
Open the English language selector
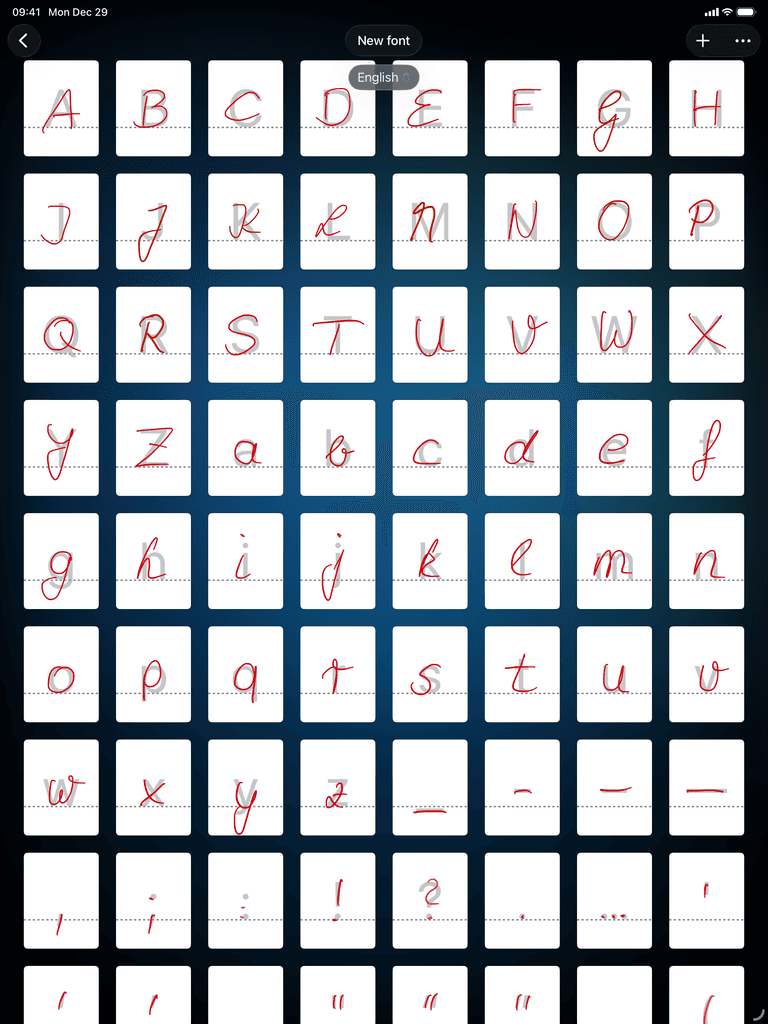pyautogui.click(x=383, y=76)
